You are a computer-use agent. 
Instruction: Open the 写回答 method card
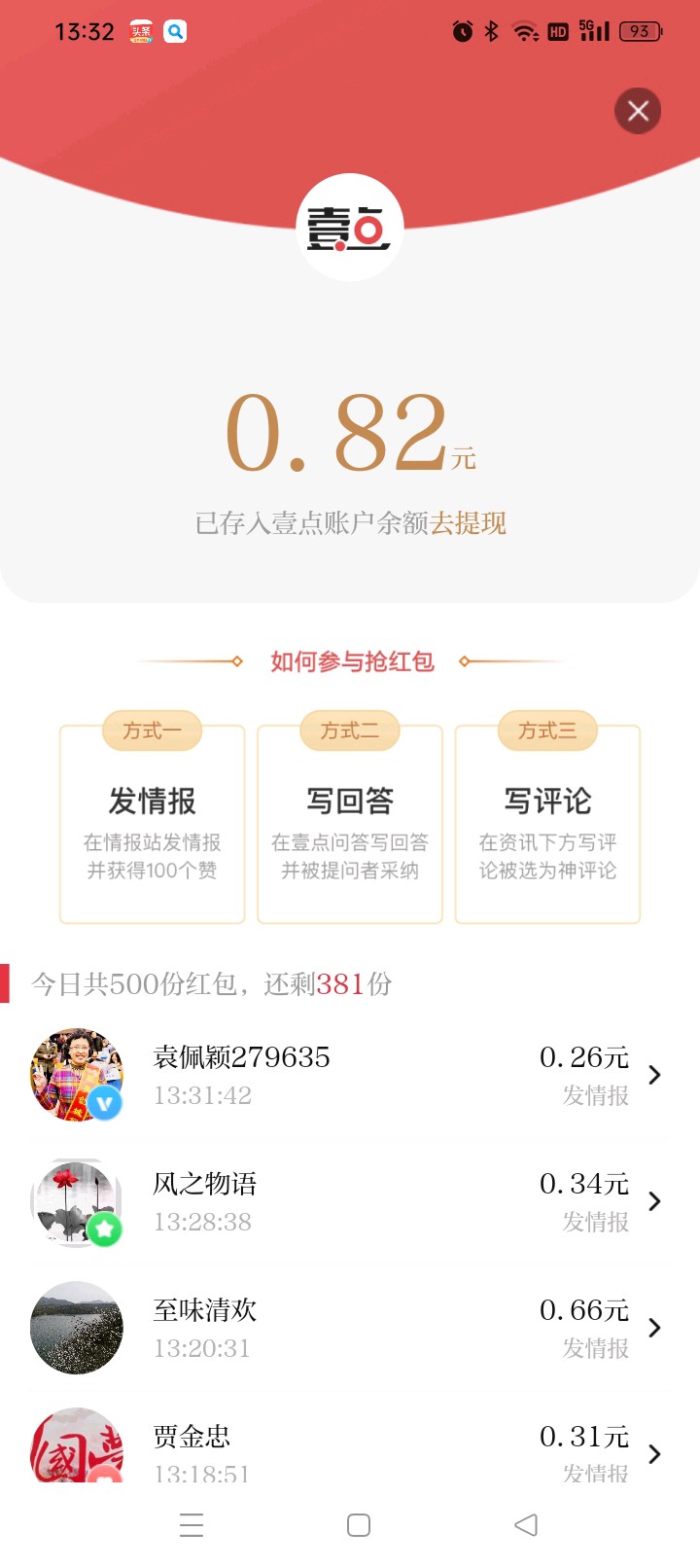pyautogui.click(x=350, y=825)
